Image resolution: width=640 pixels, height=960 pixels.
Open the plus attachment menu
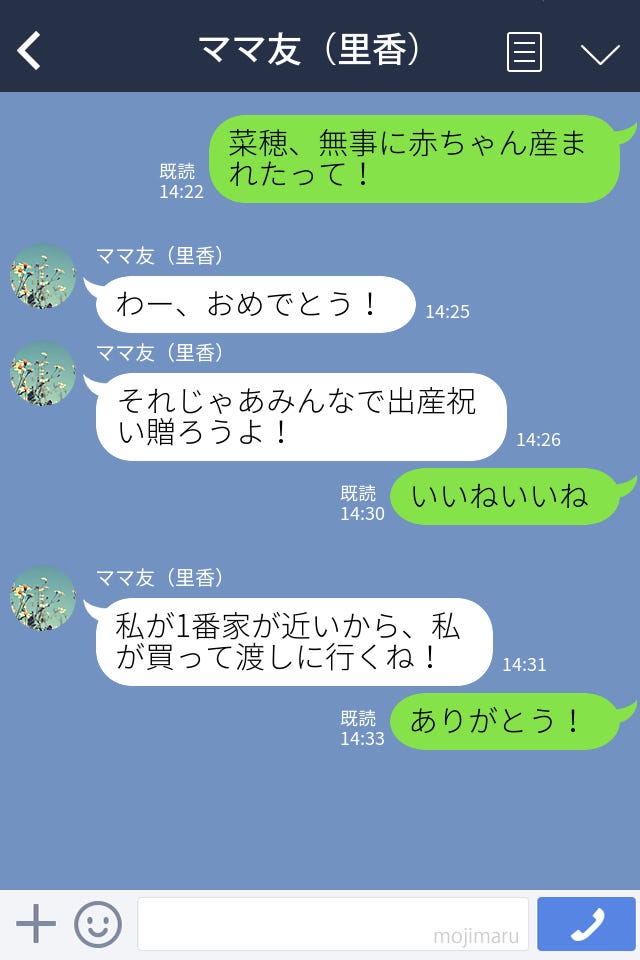coord(36,924)
